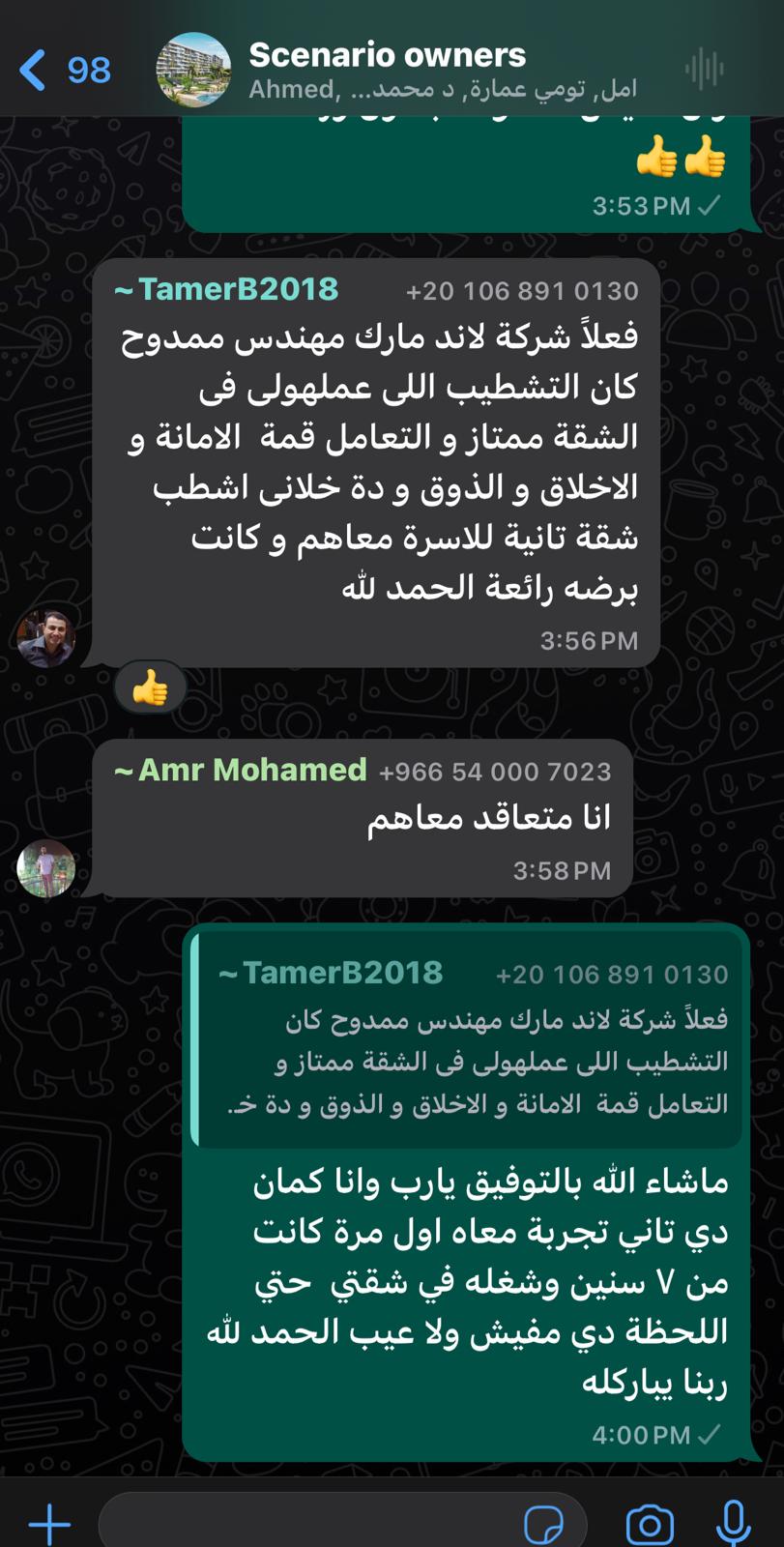View thumbs-up reaction on TamerB2018's message
This screenshot has width=784, height=1547.
[150, 688]
